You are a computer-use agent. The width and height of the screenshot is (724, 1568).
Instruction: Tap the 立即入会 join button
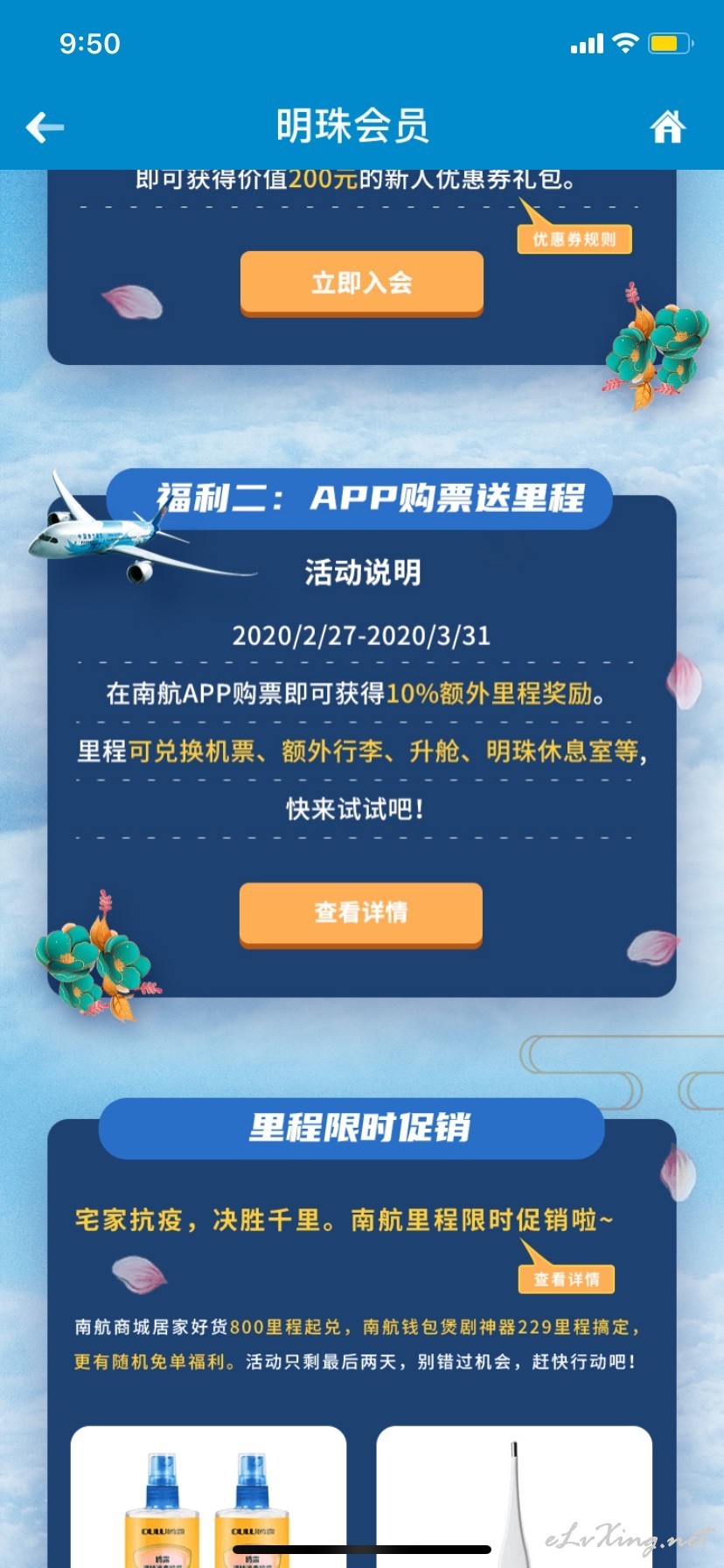tap(362, 283)
